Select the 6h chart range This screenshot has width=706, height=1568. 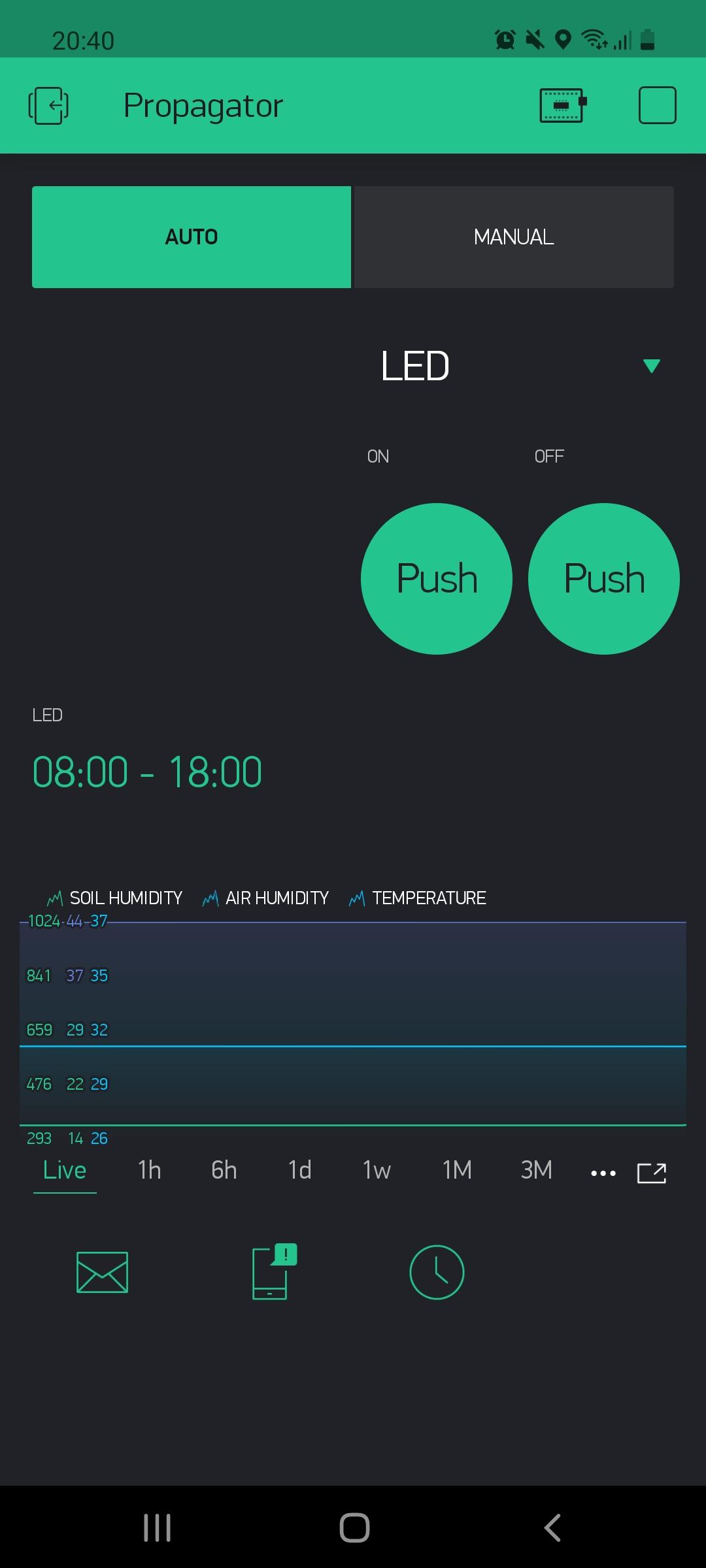(x=224, y=1170)
